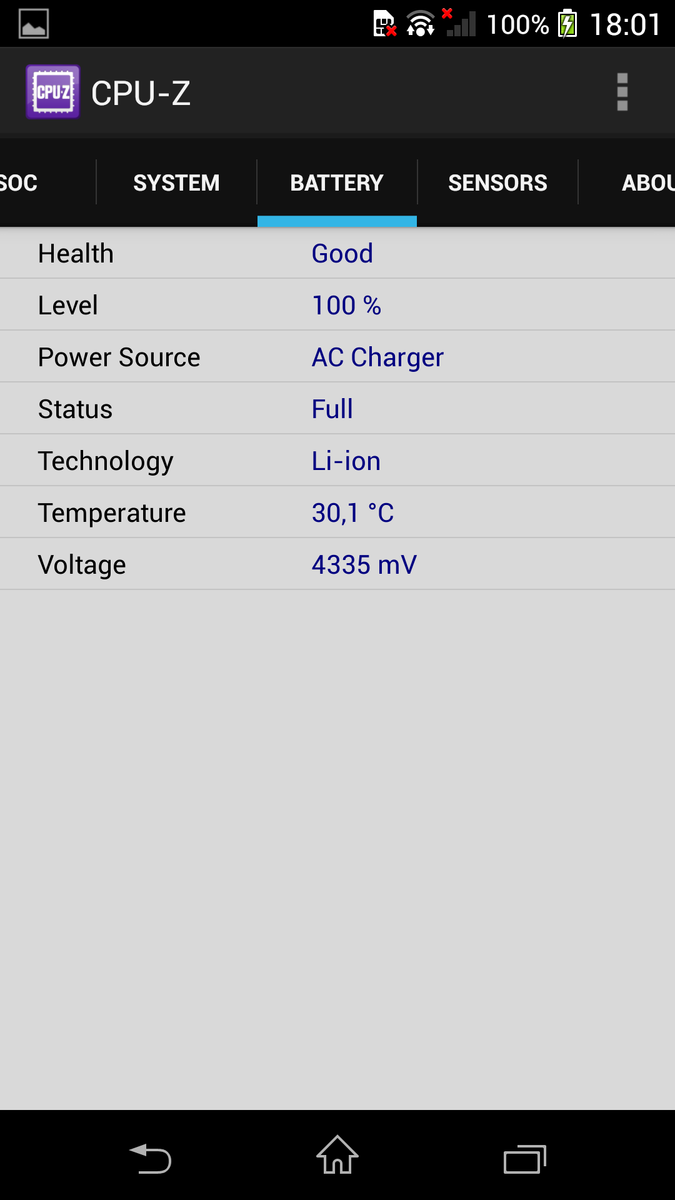
Task: Tap the system back button
Action: (151, 1158)
